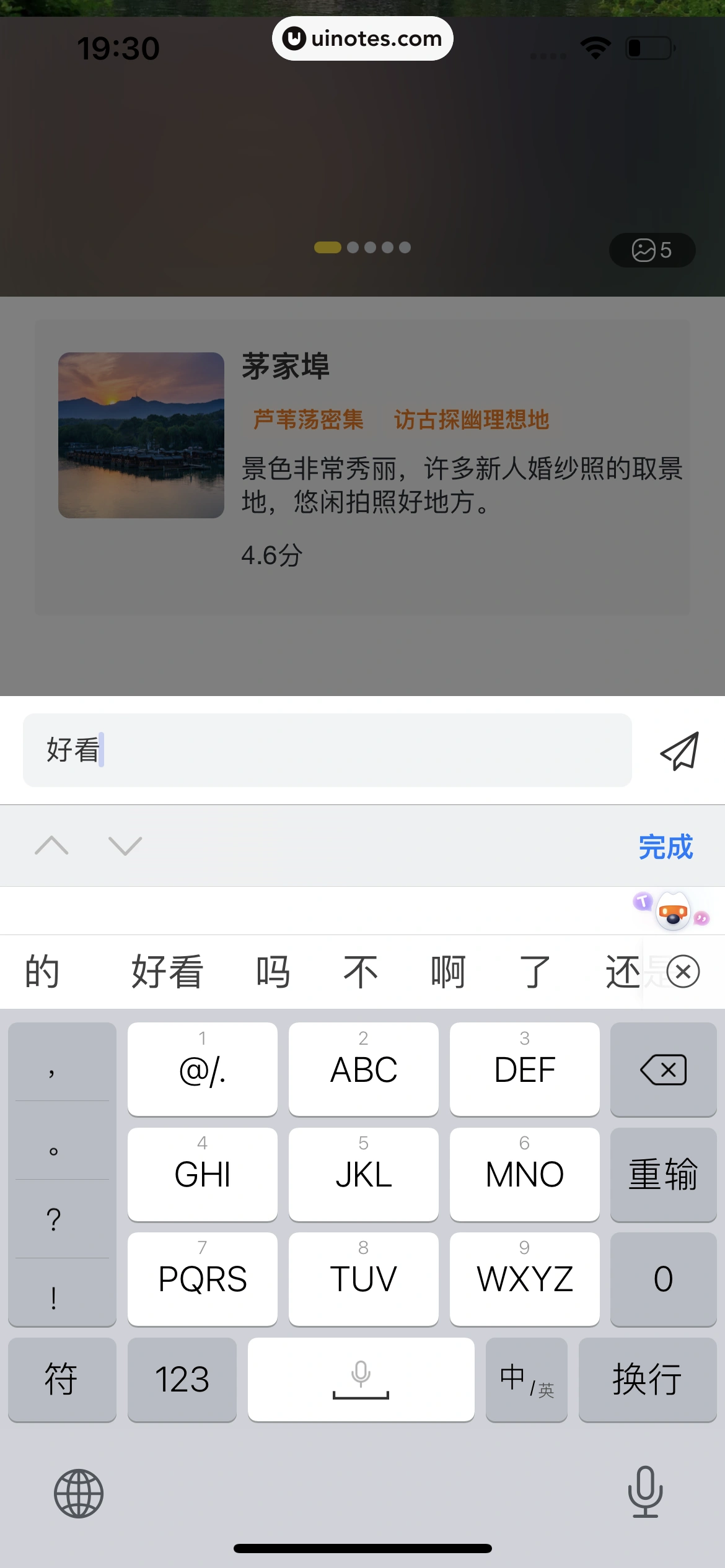Move to next field with down arrow
725x1568 pixels.
[125, 845]
